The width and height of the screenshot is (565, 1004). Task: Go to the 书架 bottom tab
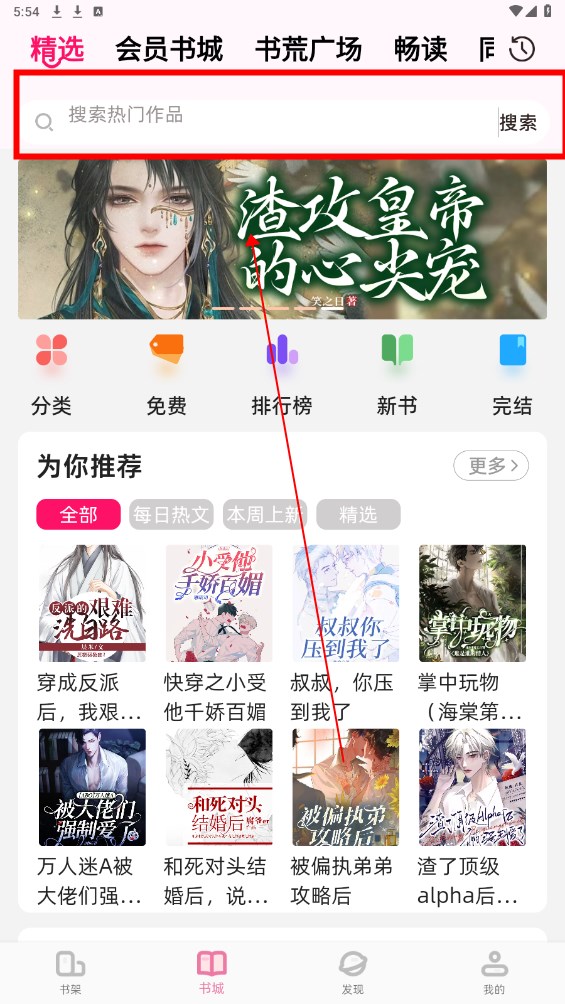pyautogui.click(x=70, y=972)
